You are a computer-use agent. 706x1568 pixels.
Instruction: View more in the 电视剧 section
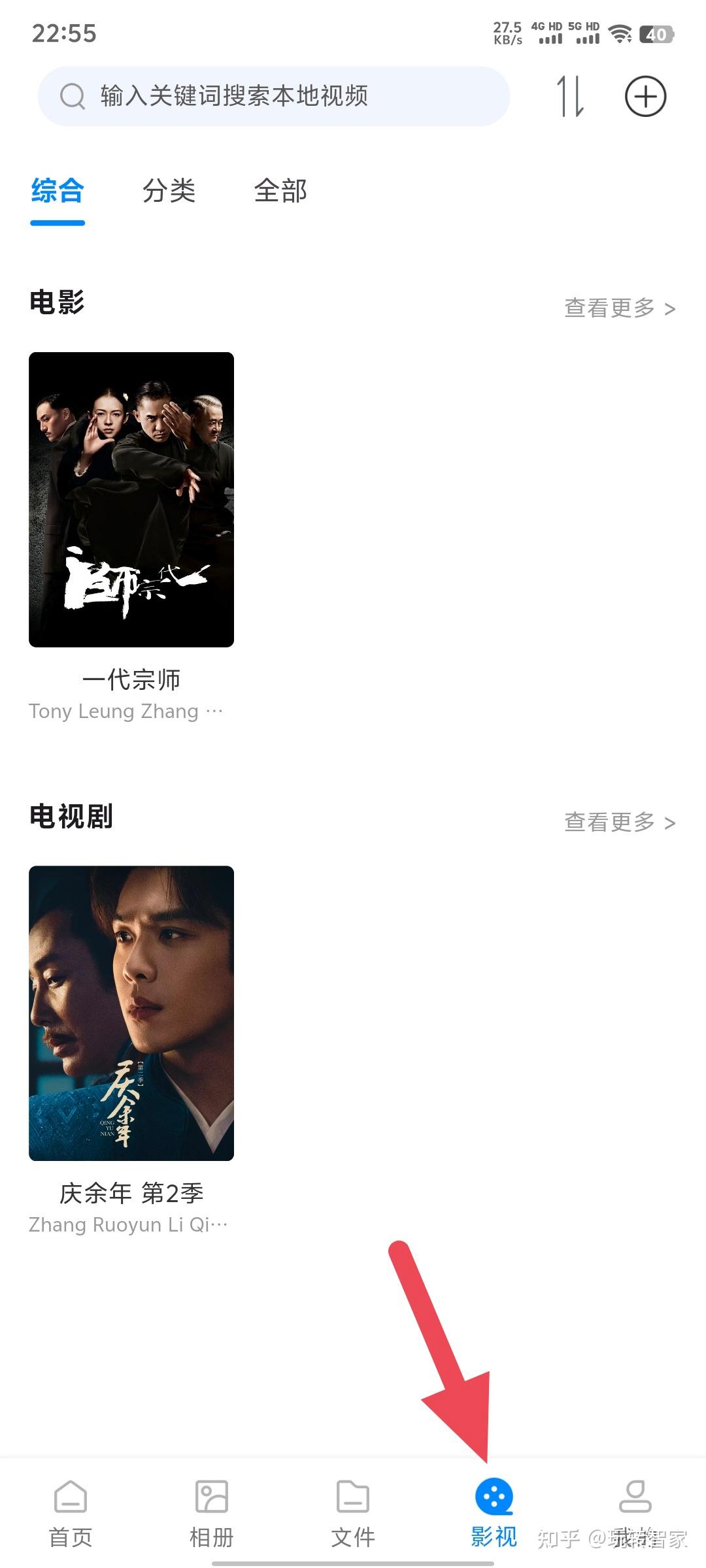[x=619, y=822]
